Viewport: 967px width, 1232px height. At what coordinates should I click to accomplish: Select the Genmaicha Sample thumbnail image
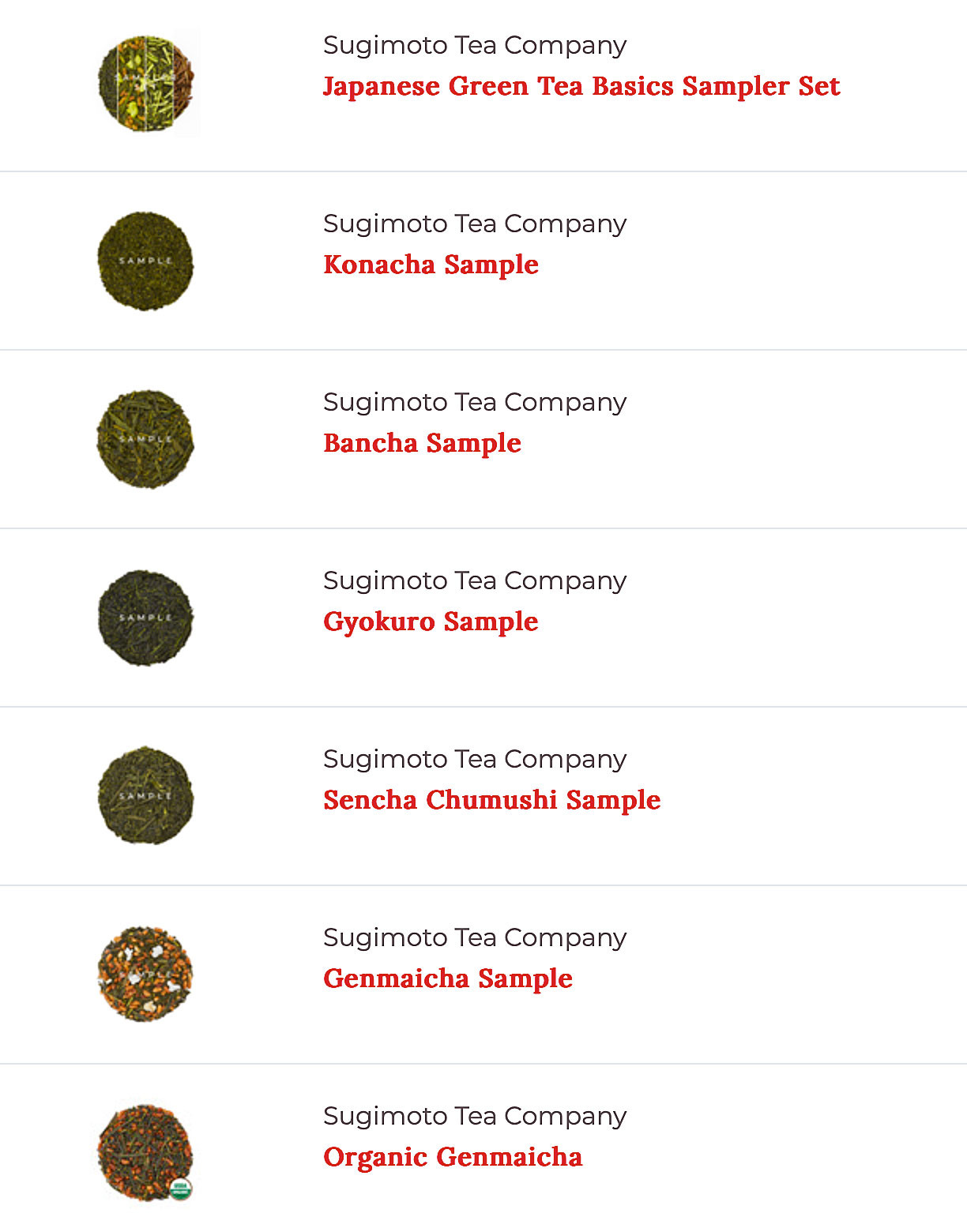145,973
